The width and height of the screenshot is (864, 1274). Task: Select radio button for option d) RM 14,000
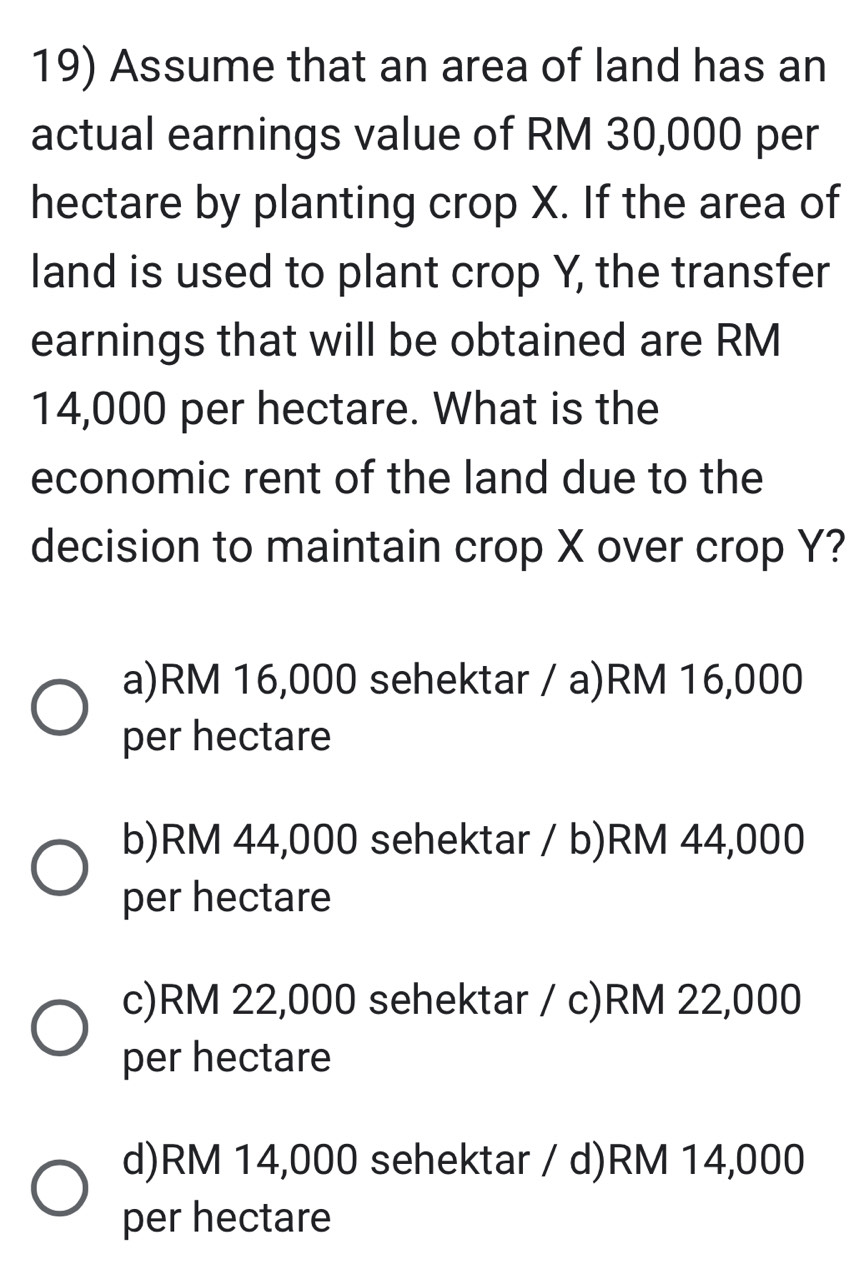point(62,1188)
